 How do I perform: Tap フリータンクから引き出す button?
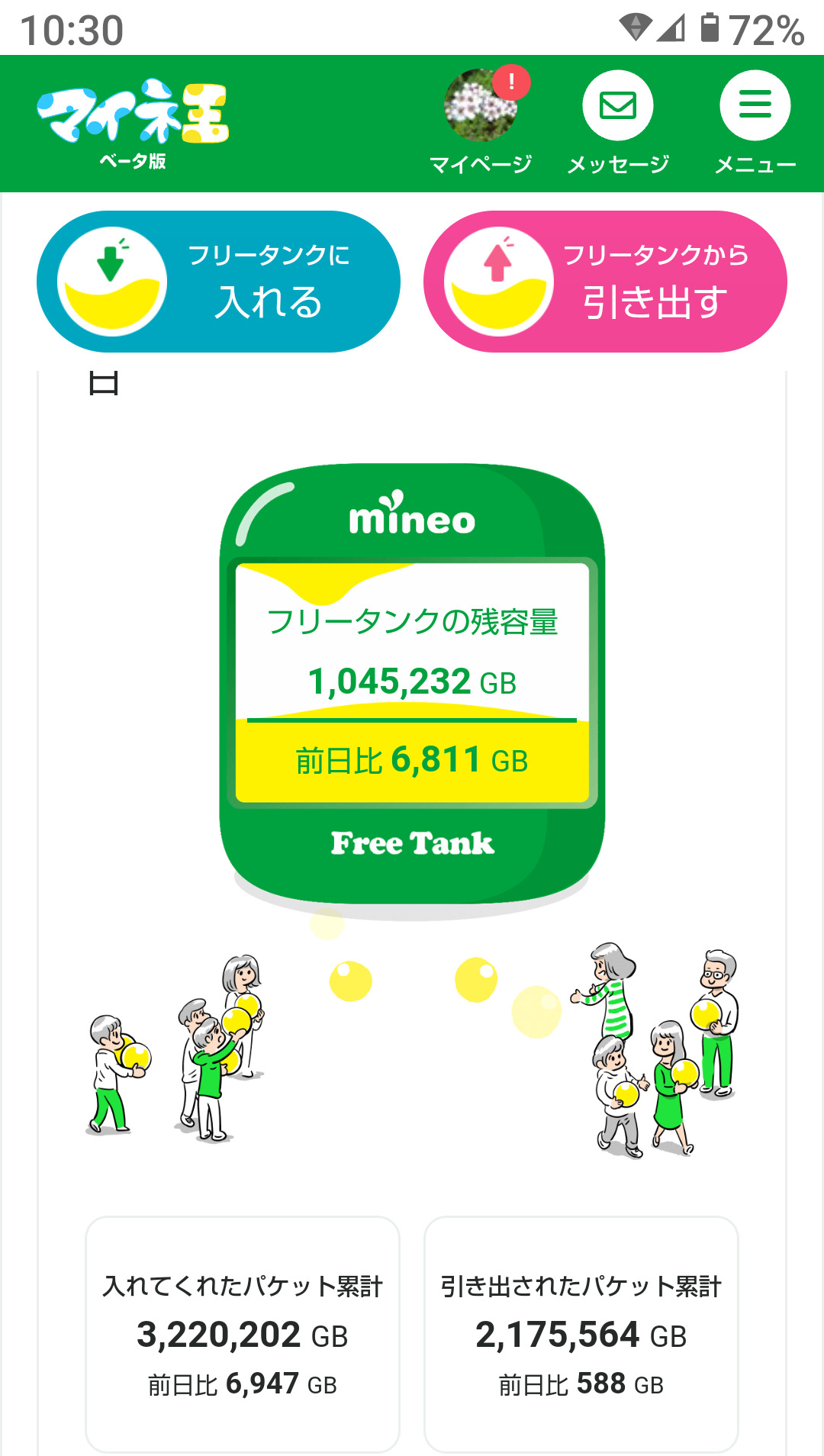(605, 282)
